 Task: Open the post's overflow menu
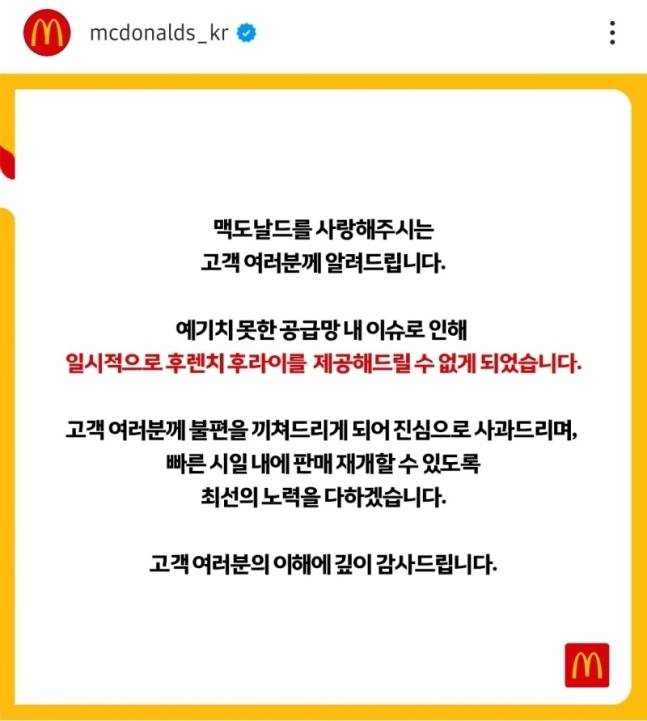pyautogui.click(x=612, y=32)
